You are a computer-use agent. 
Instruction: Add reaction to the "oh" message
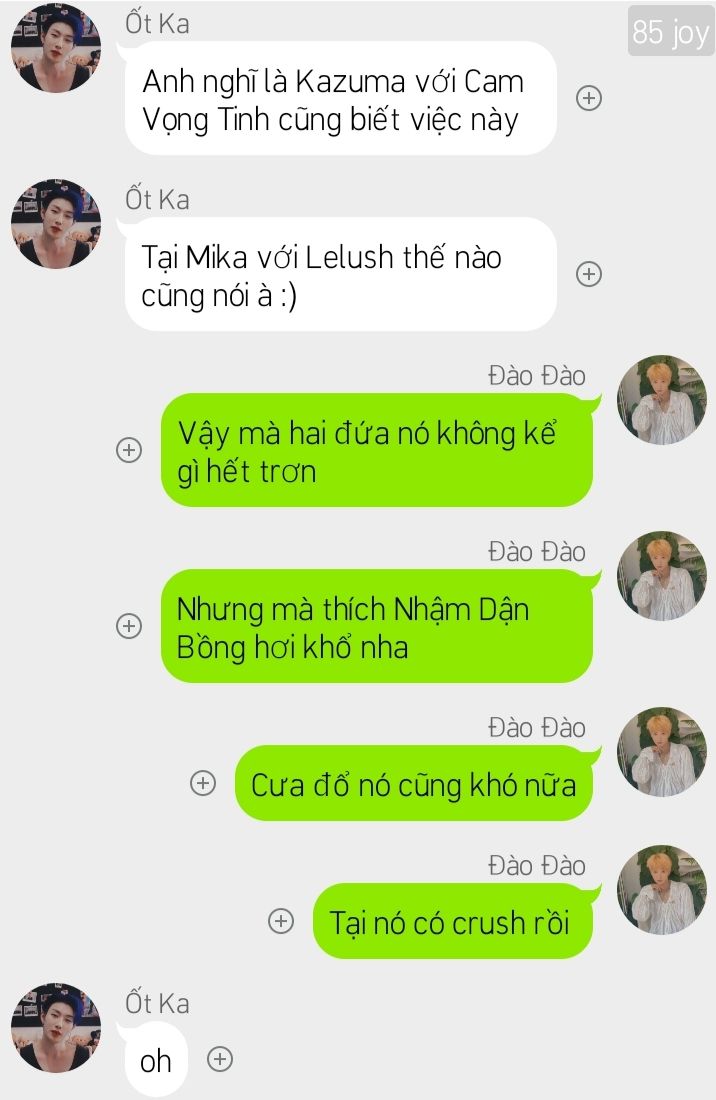220,1059
